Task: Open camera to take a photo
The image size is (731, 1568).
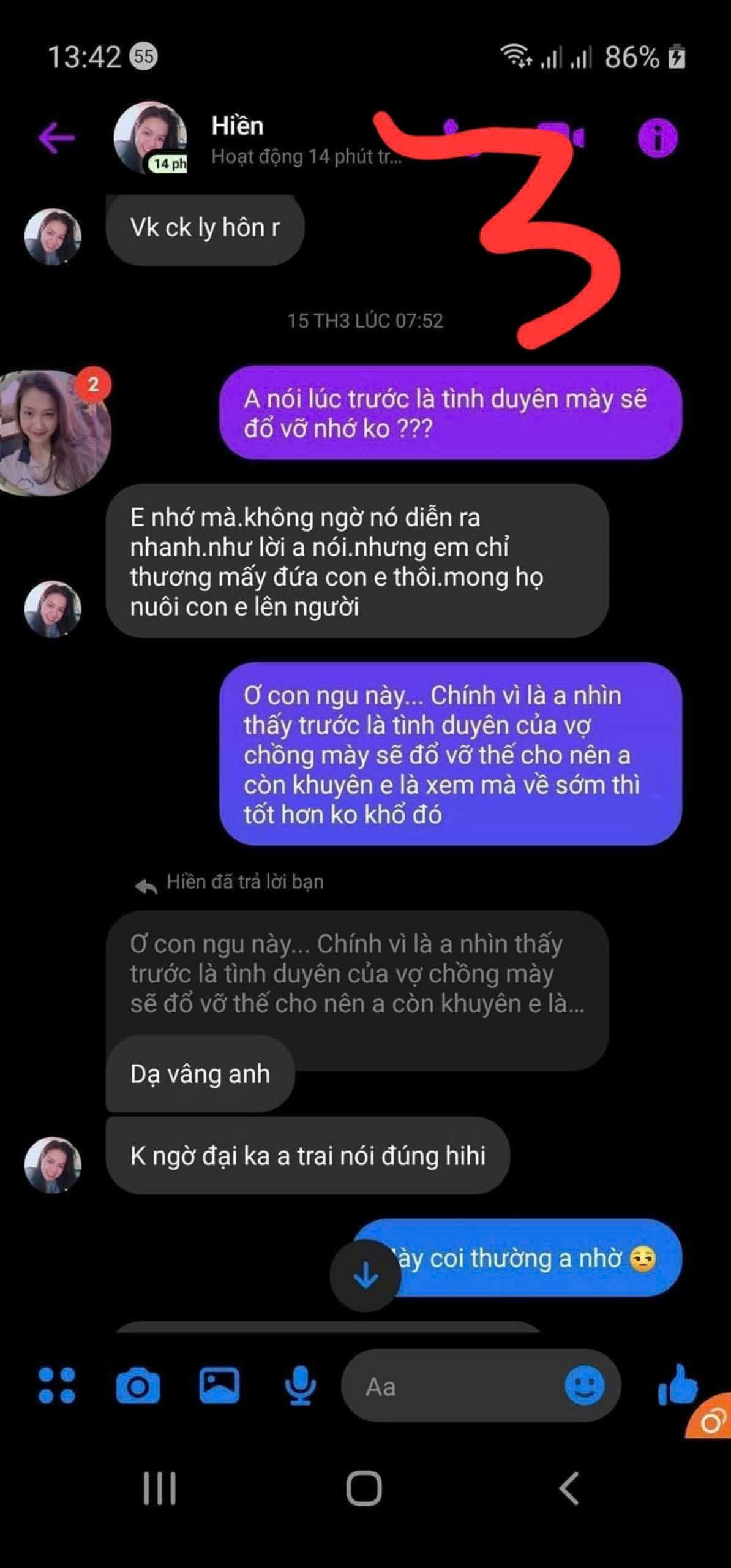Action: (138, 1385)
